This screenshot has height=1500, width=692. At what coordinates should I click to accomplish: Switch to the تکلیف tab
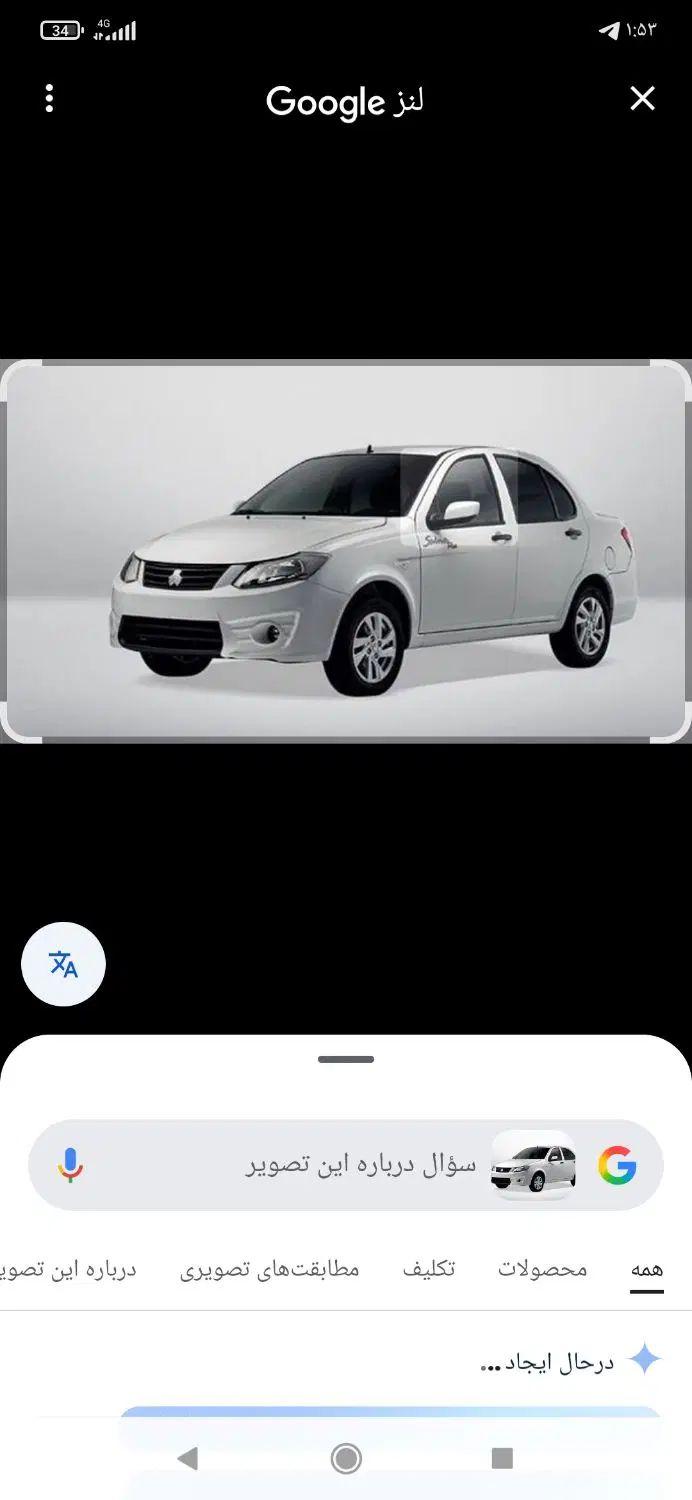pos(429,1269)
